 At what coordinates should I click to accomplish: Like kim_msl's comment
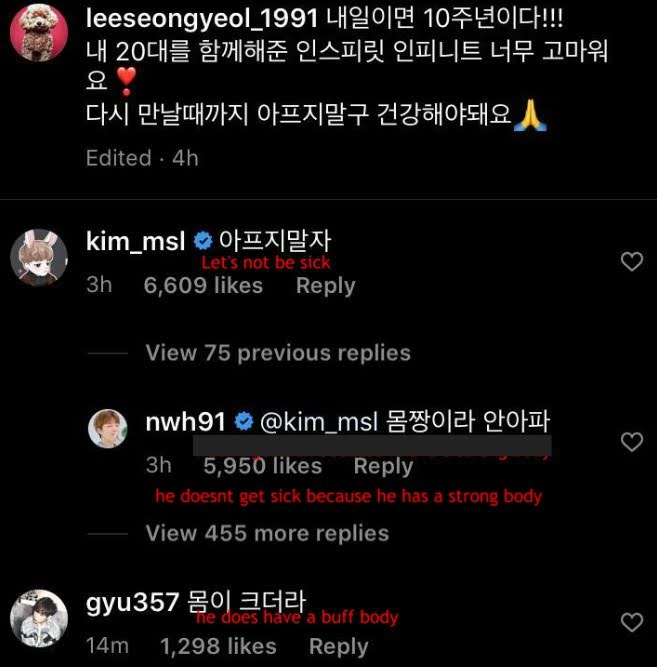(631, 262)
